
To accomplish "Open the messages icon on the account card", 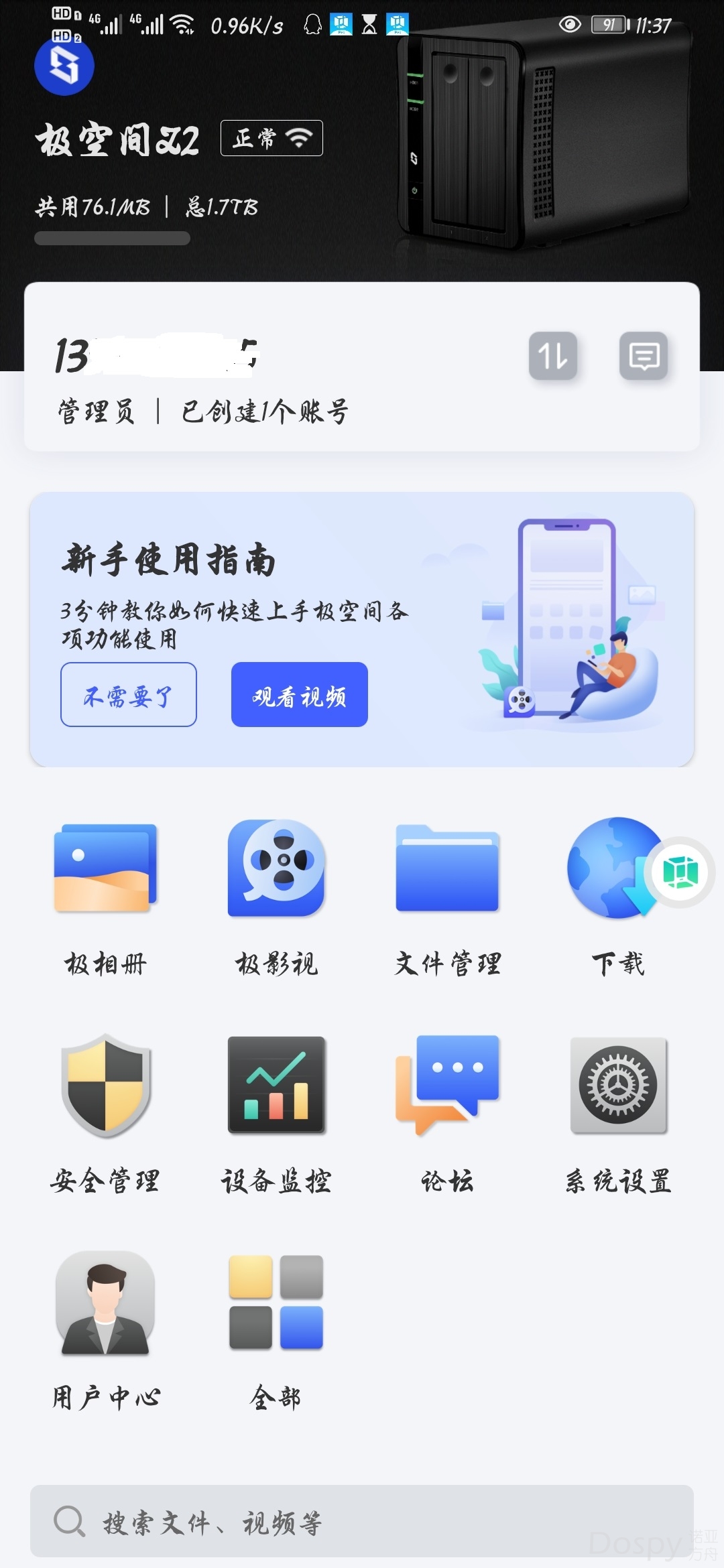I will tap(643, 356).
